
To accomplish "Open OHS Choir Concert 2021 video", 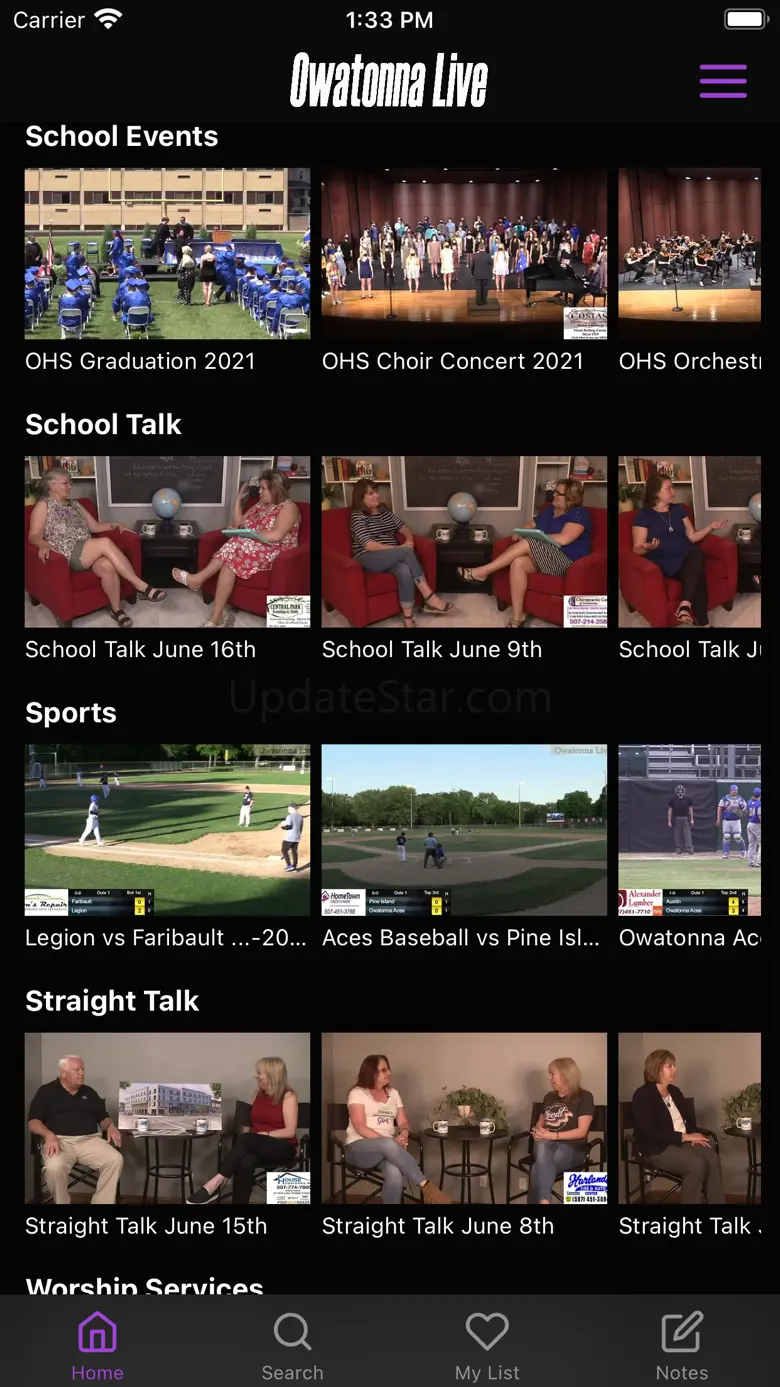I will pos(464,254).
